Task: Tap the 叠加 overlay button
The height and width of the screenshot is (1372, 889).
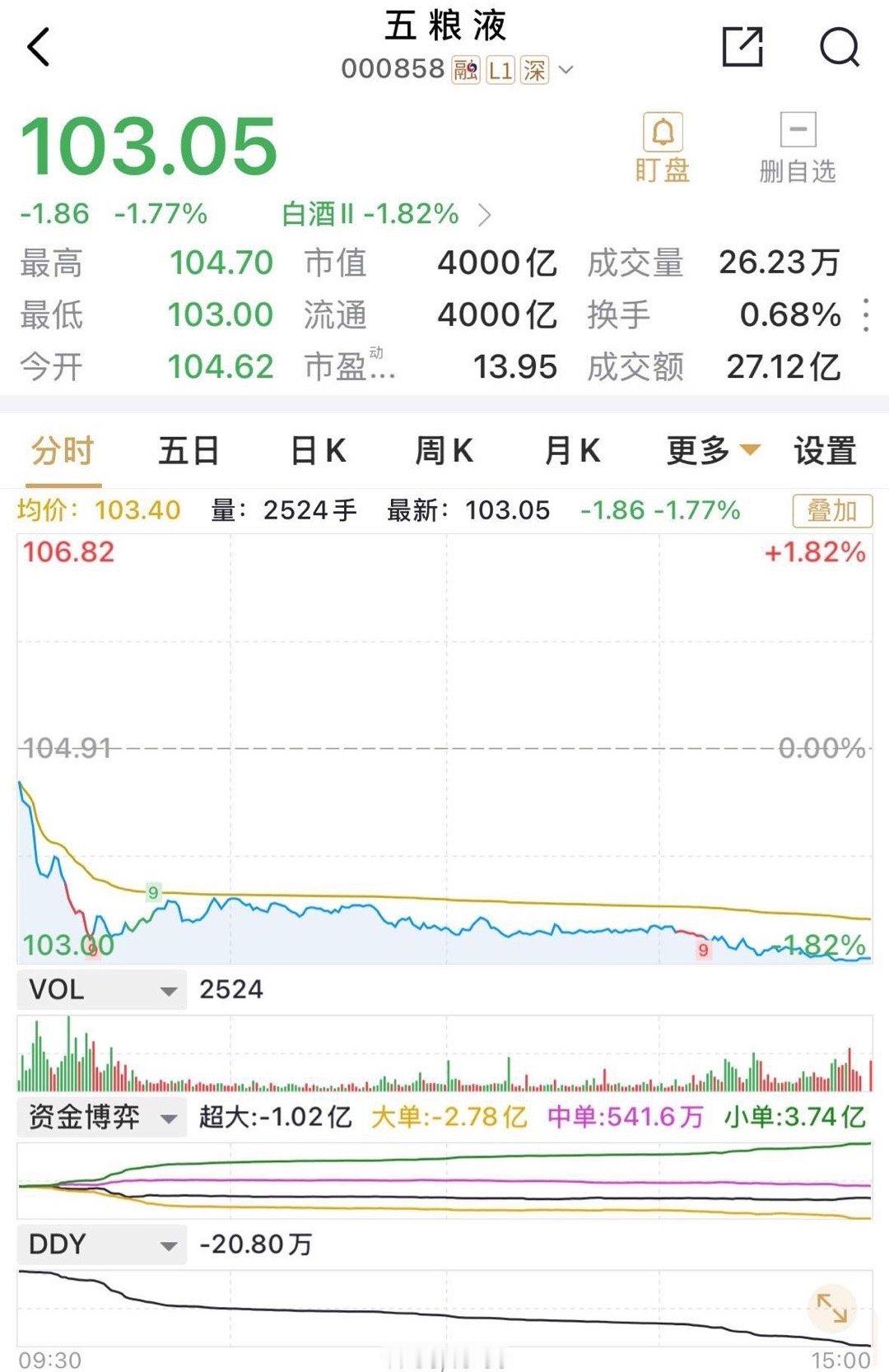Action: coord(833,510)
